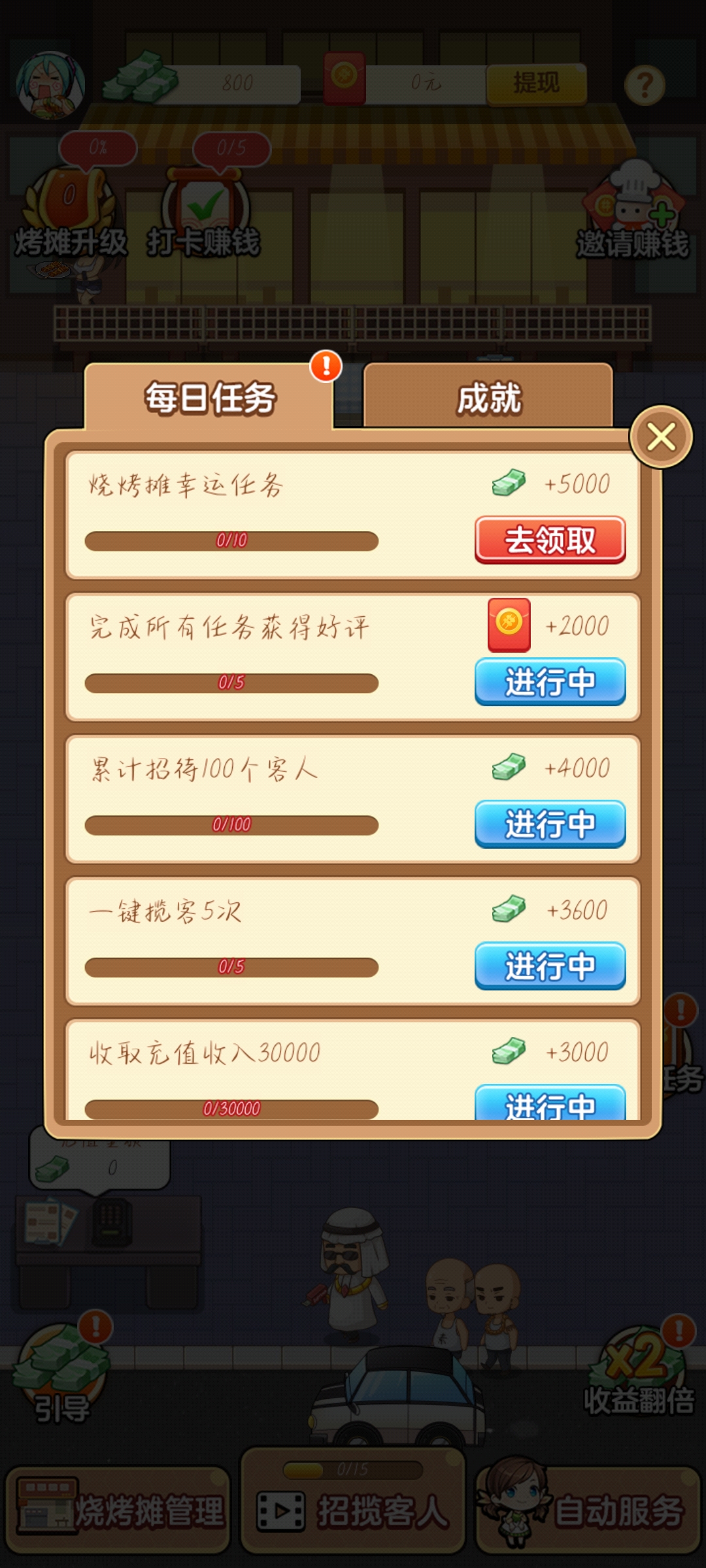Open 烧烤摊管理 stall management

[x=118, y=1516]
